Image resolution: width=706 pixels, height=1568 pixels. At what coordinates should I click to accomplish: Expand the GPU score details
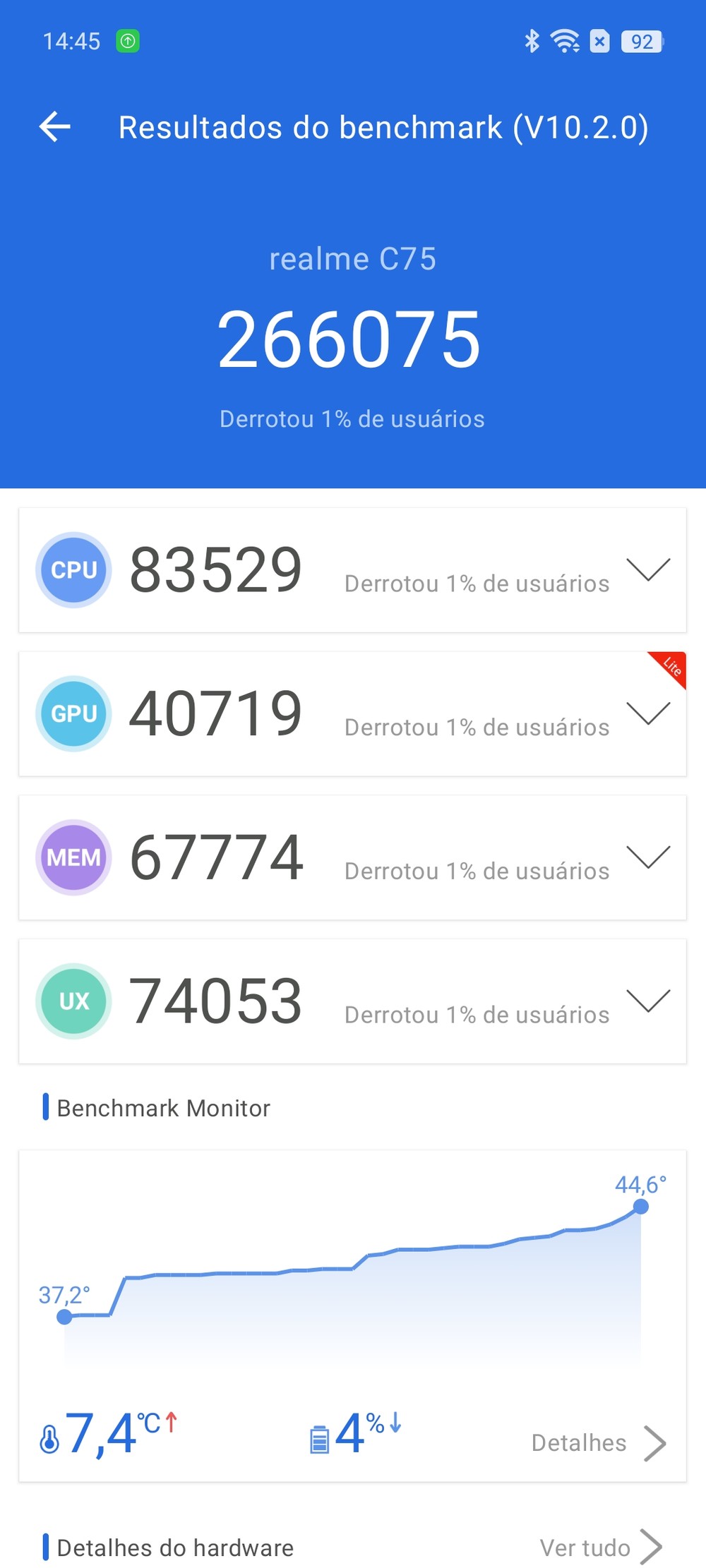click(x=647, y=713)
